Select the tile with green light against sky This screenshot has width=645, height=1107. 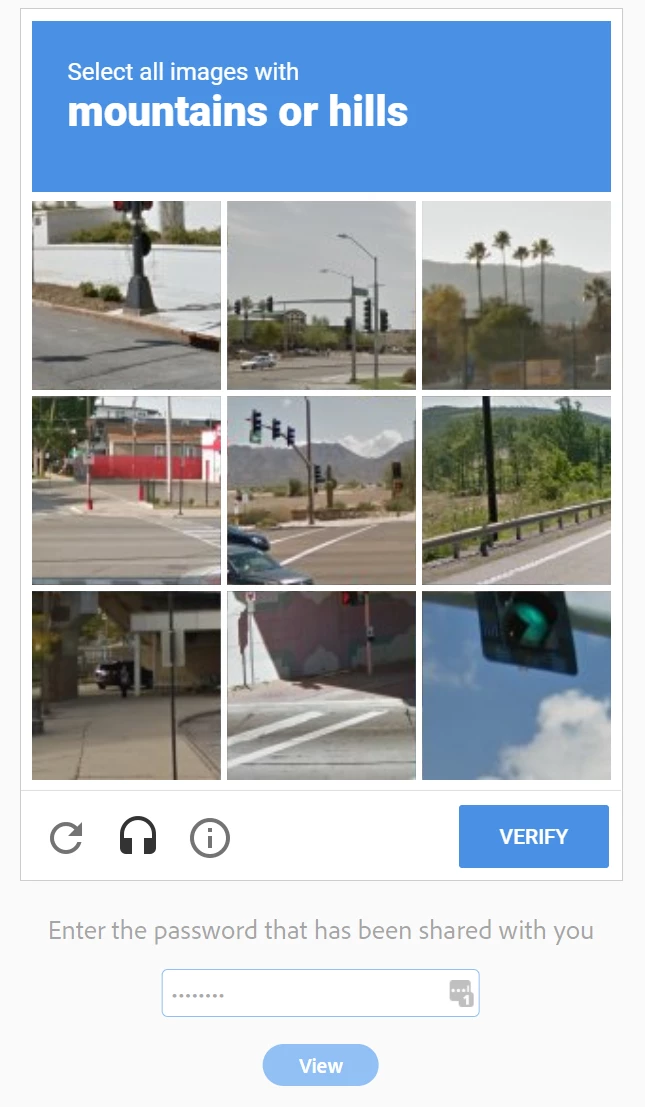tap(516, 685)
